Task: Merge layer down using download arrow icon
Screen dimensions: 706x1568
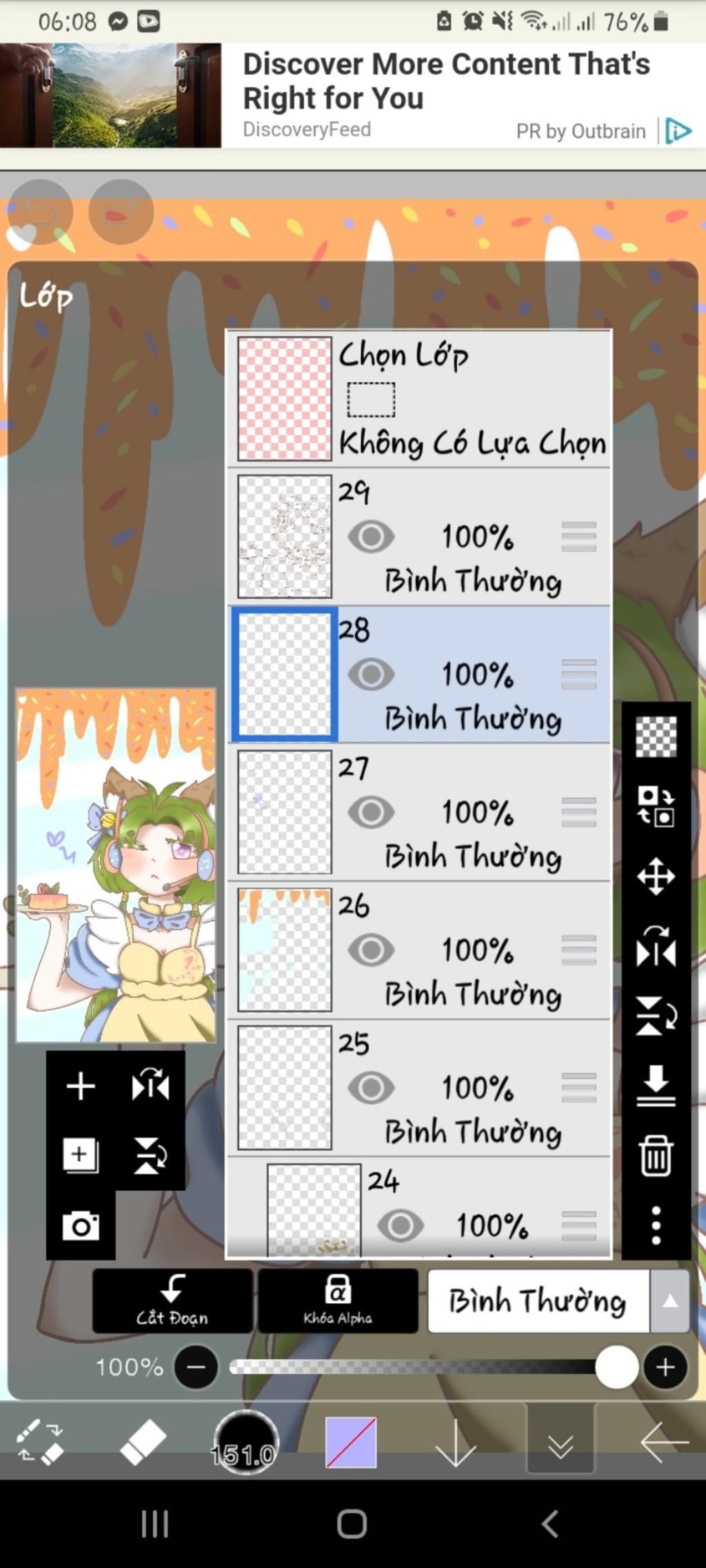Action: (656, 1085)
